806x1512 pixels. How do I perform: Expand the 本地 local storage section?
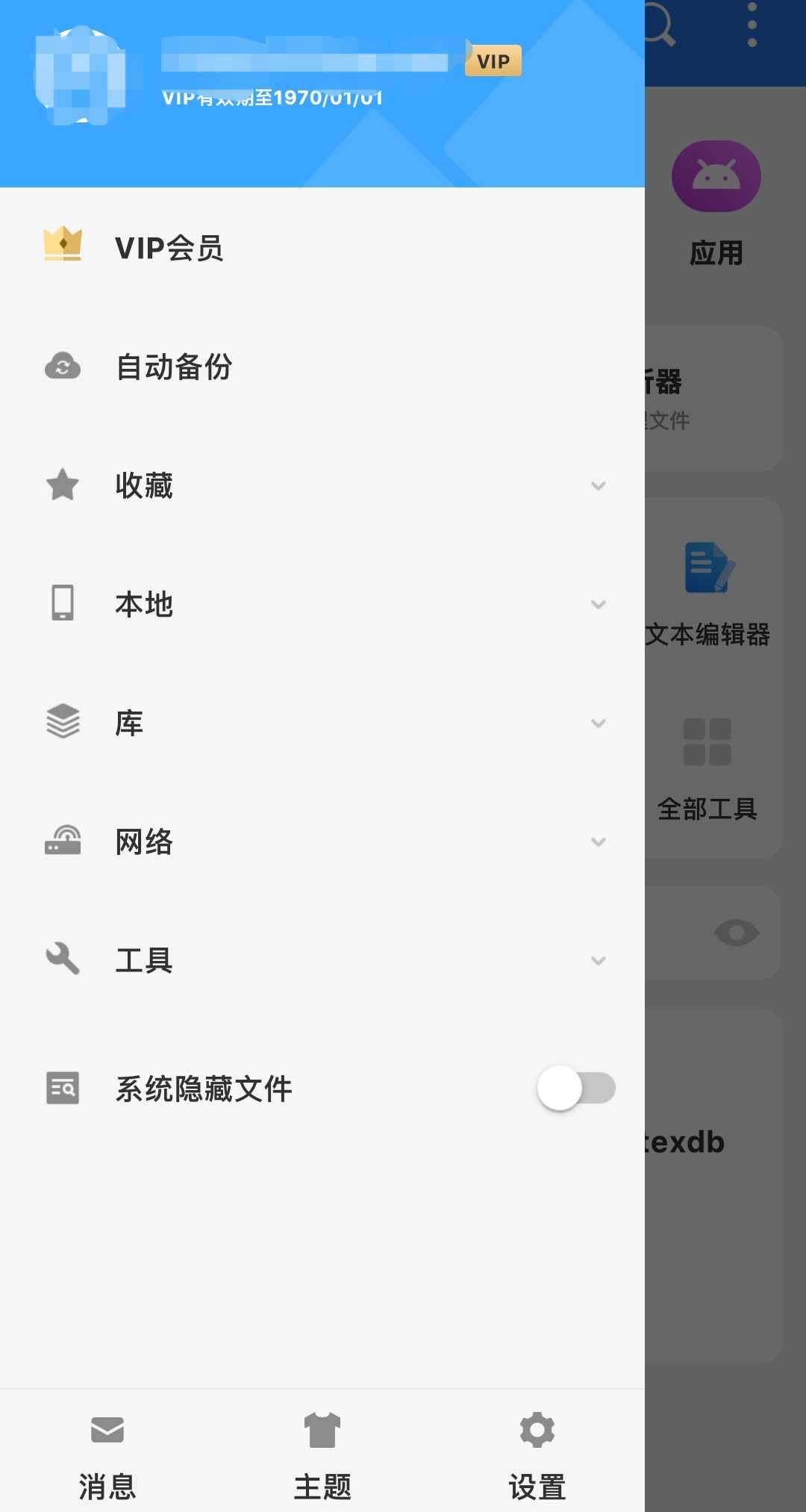[322, 604]
